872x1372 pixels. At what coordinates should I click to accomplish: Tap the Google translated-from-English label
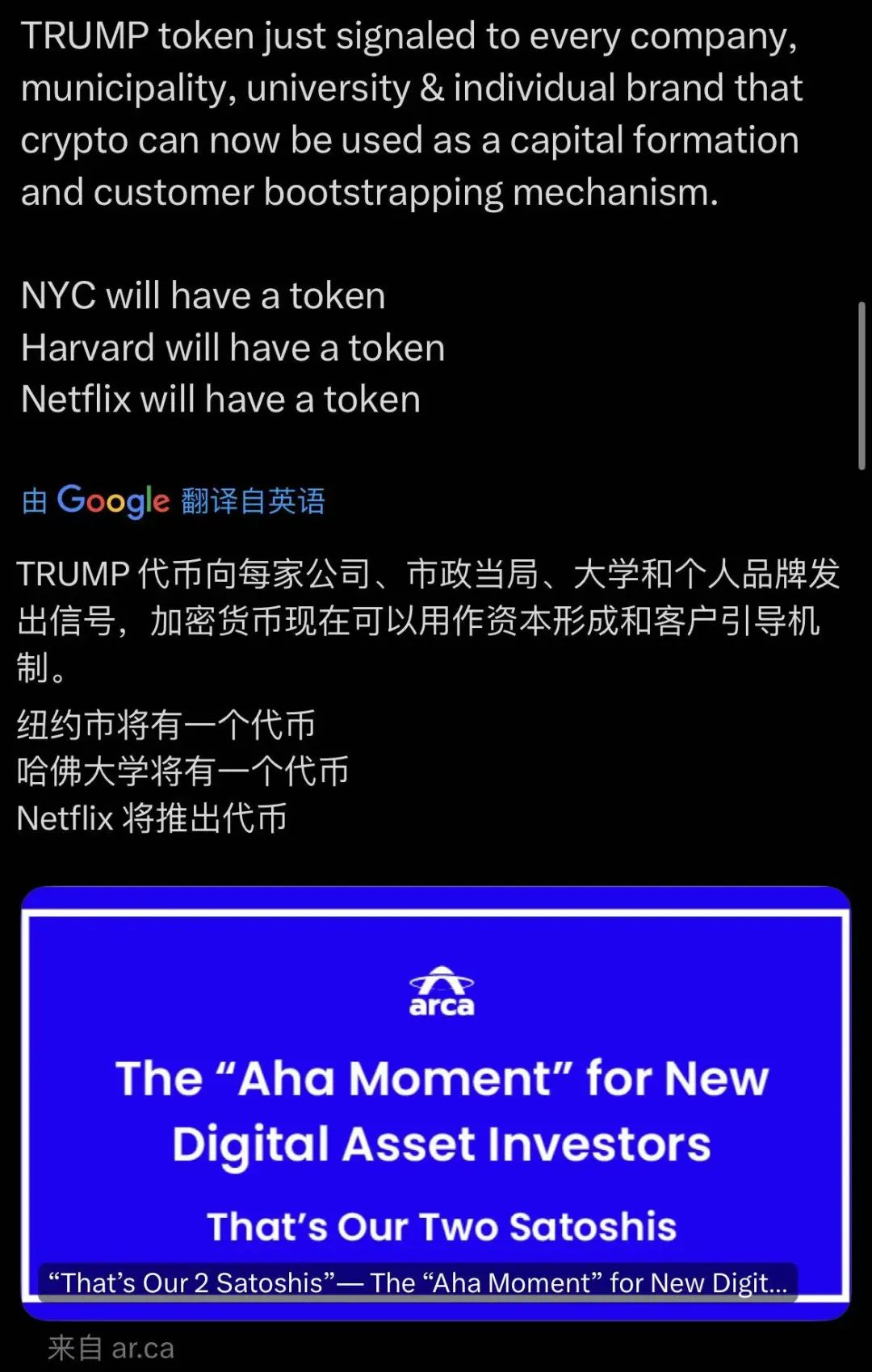tap(174, 501)
